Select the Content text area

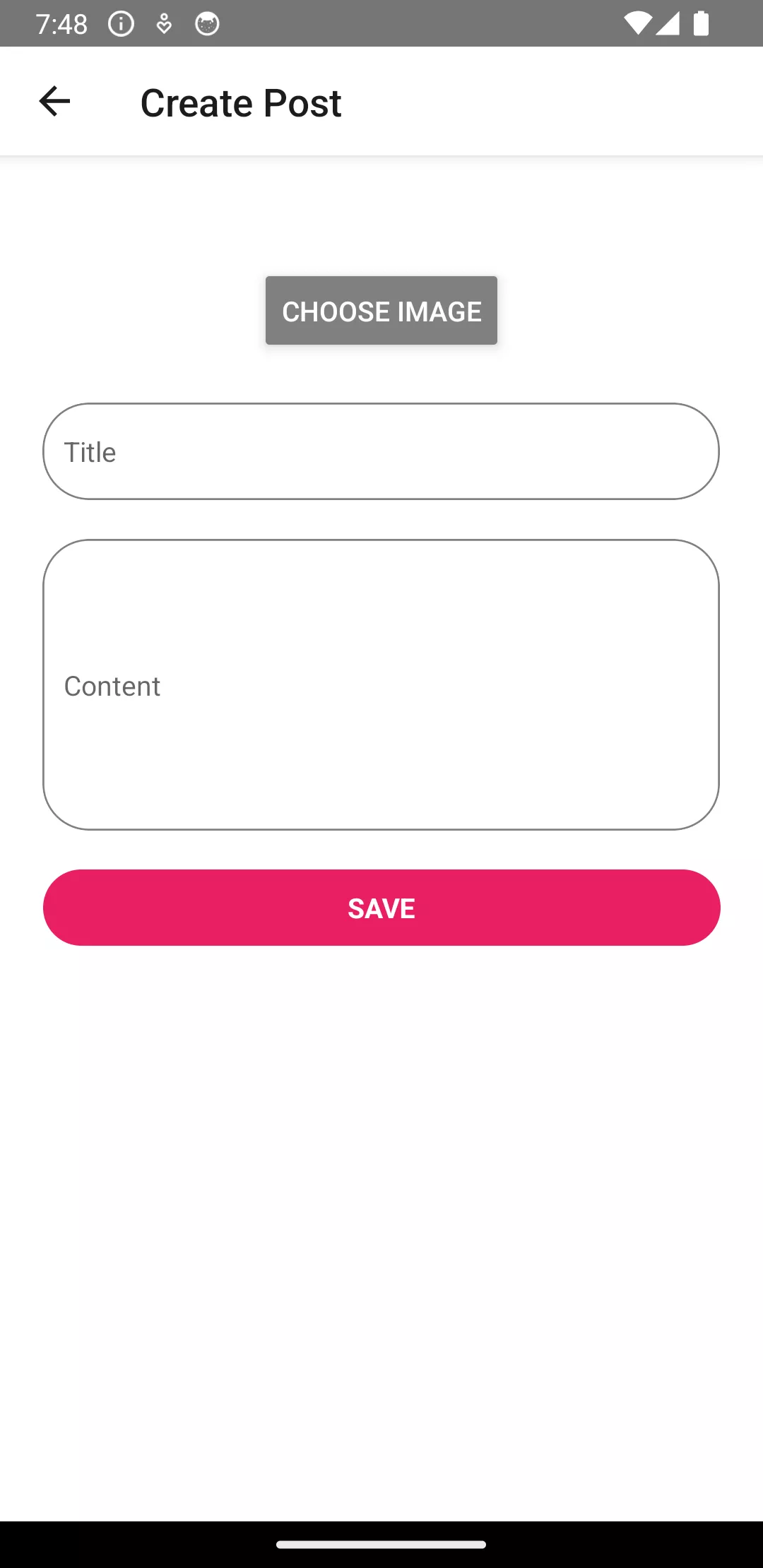(381, 684)
